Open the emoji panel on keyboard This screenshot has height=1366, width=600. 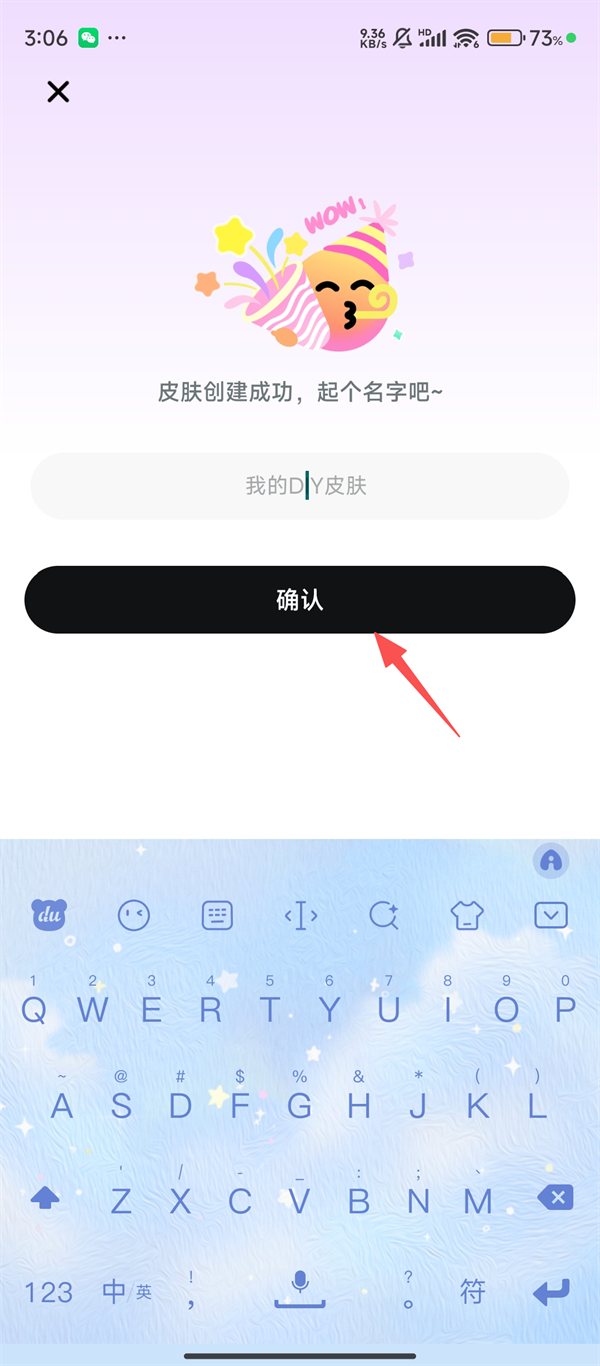pos(133,914)
